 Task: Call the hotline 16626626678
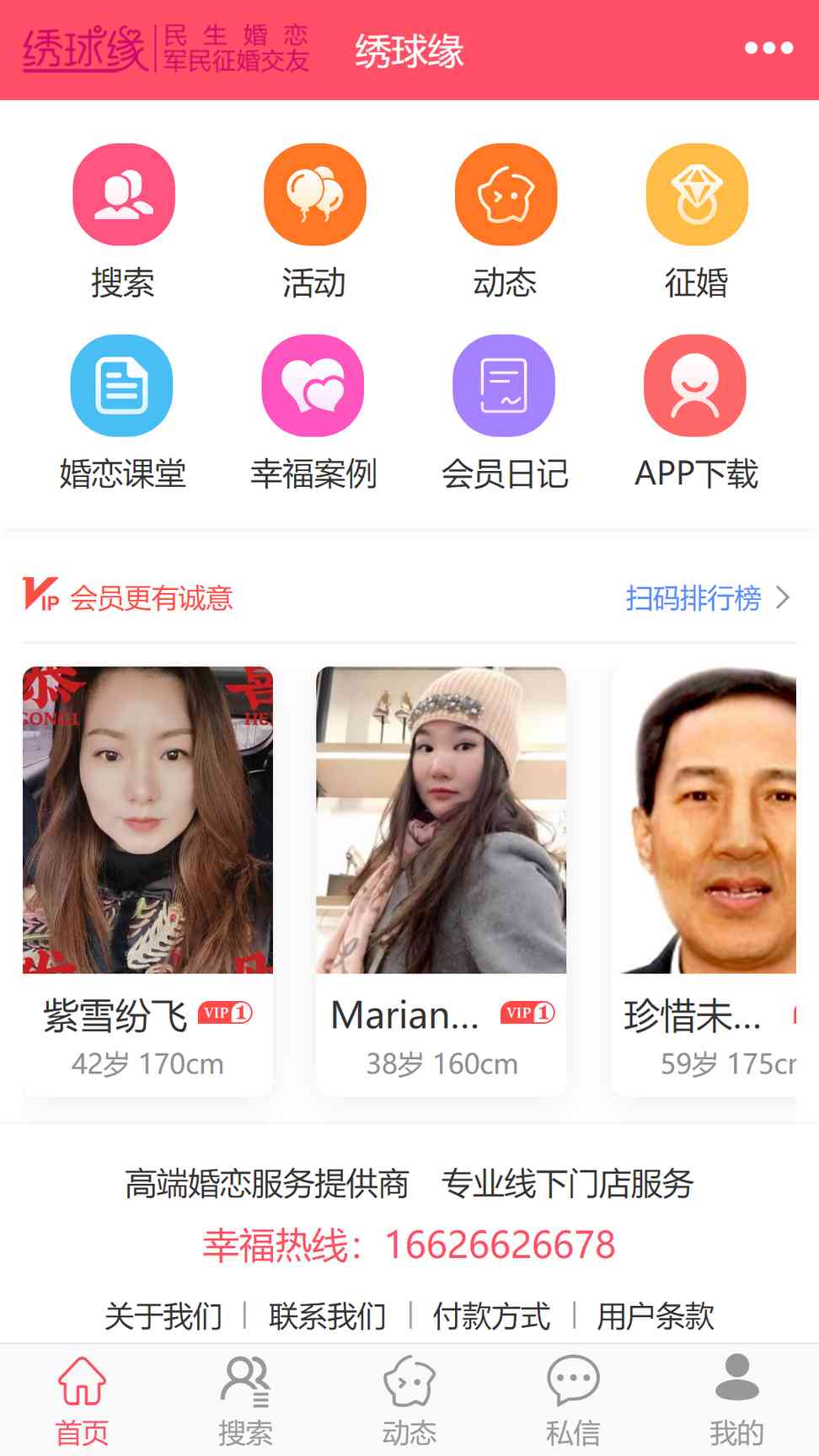[500, 1245]
